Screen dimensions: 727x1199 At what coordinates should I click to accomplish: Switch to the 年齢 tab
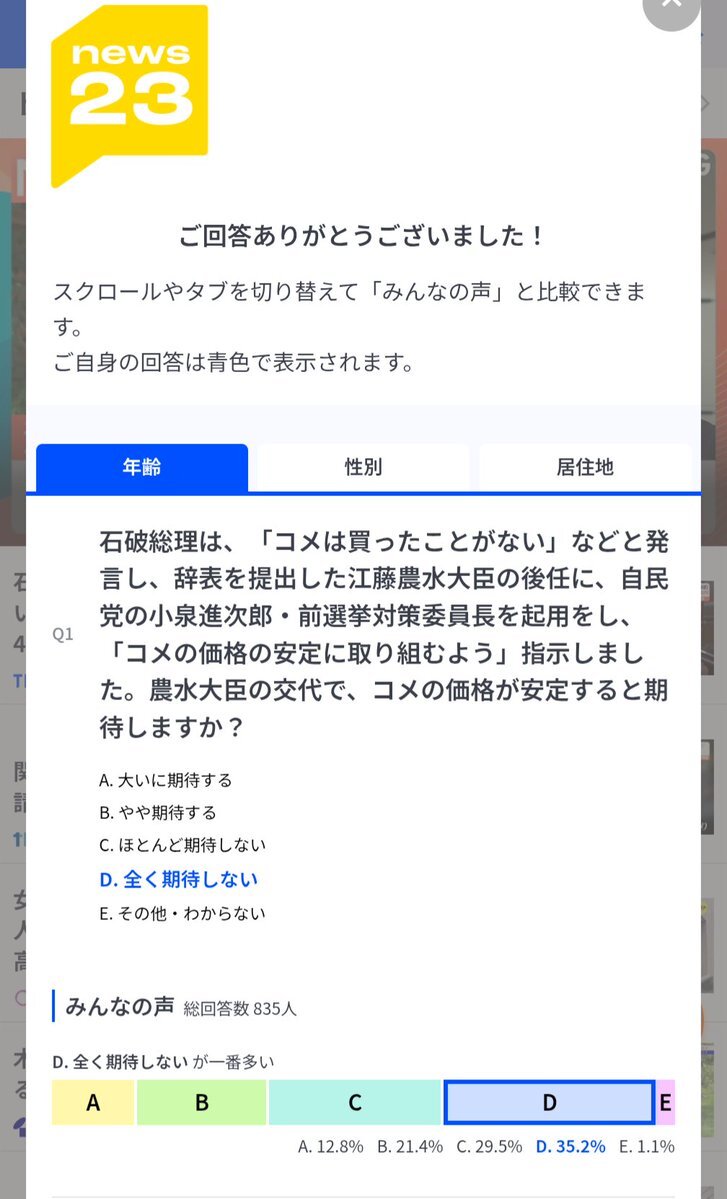pos(142,467)
